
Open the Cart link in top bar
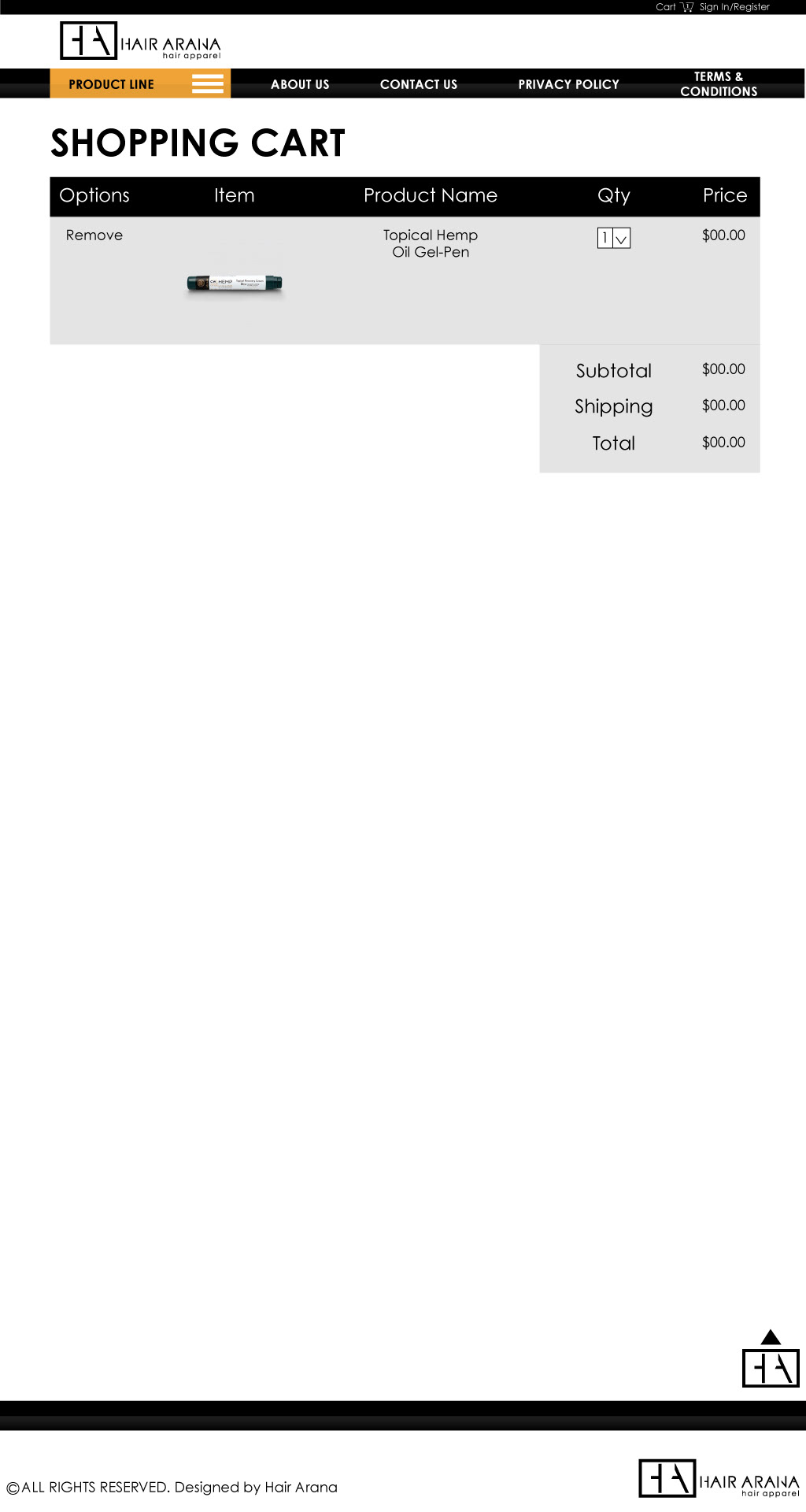(x=675, y=7)
